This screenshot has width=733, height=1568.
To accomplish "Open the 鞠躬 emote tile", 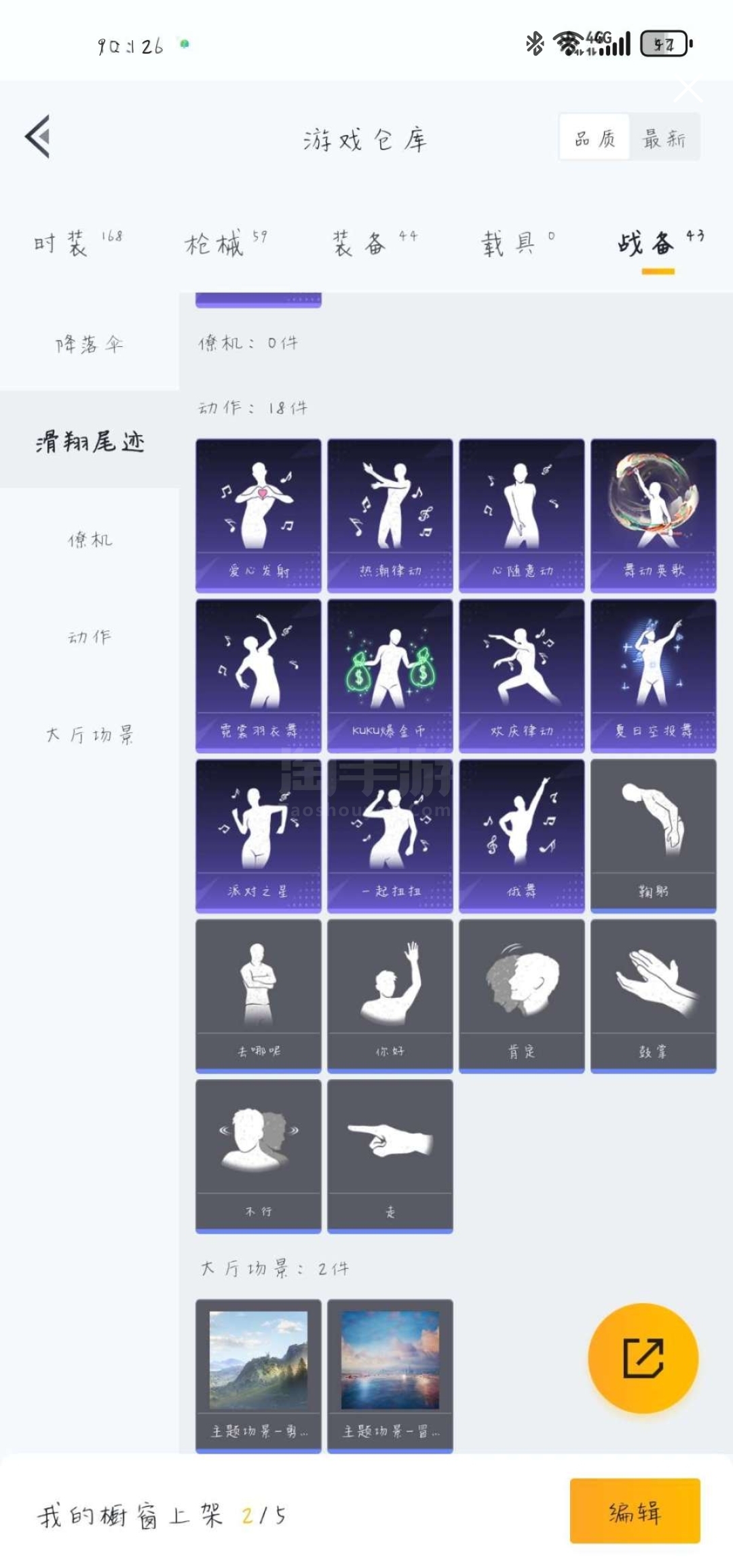I will click(654, 836).
